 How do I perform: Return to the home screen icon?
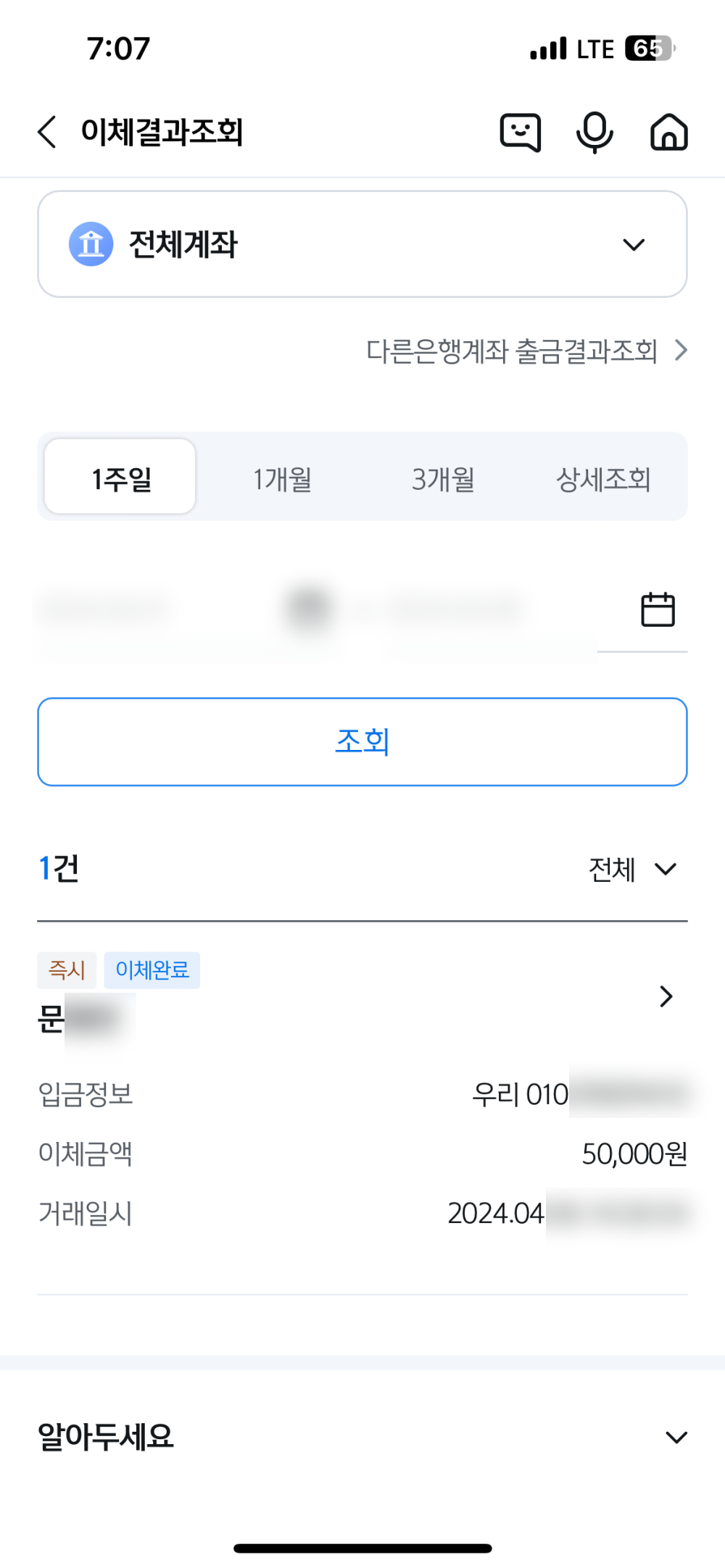[x=668, y=132]
